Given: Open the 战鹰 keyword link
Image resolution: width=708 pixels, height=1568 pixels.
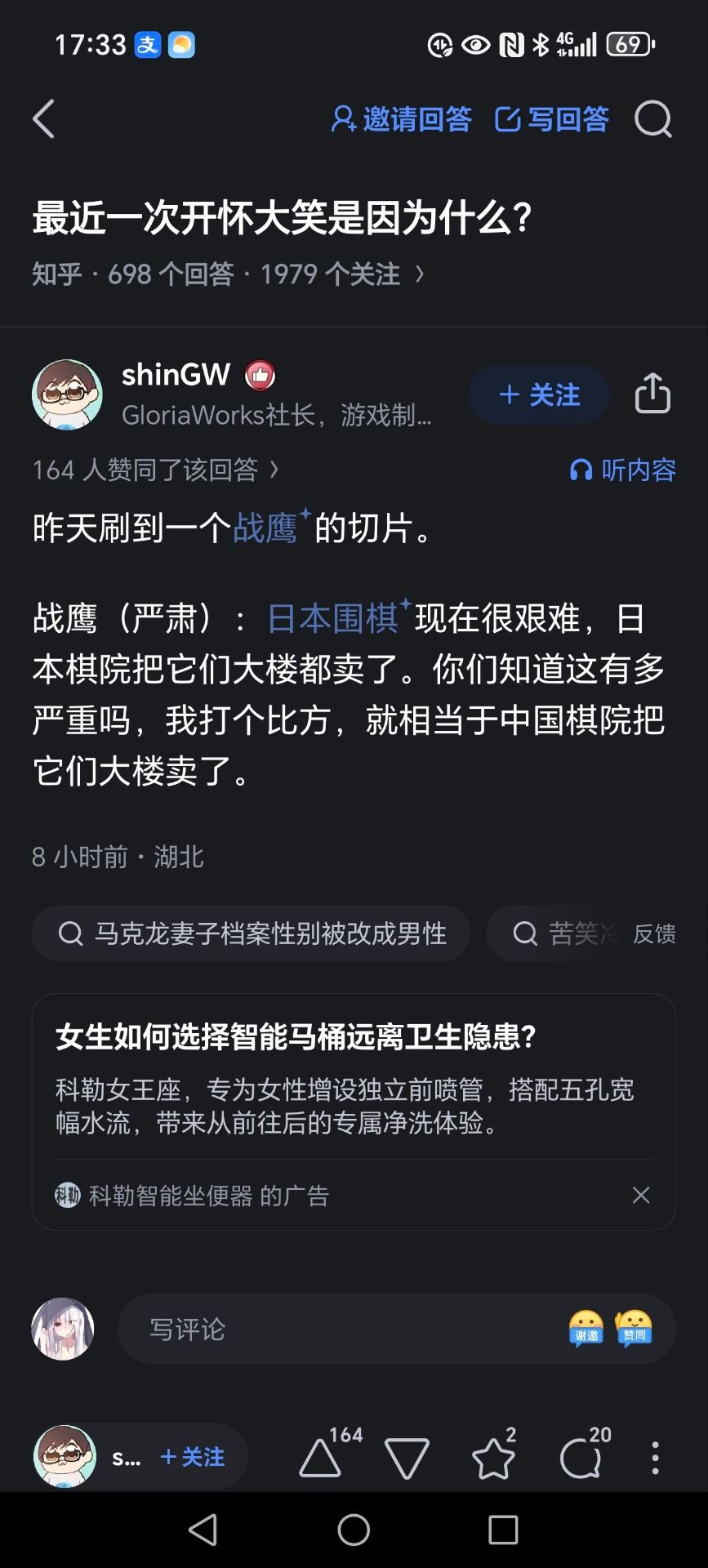Looking at the screenshot, I should tap(265, 528).
